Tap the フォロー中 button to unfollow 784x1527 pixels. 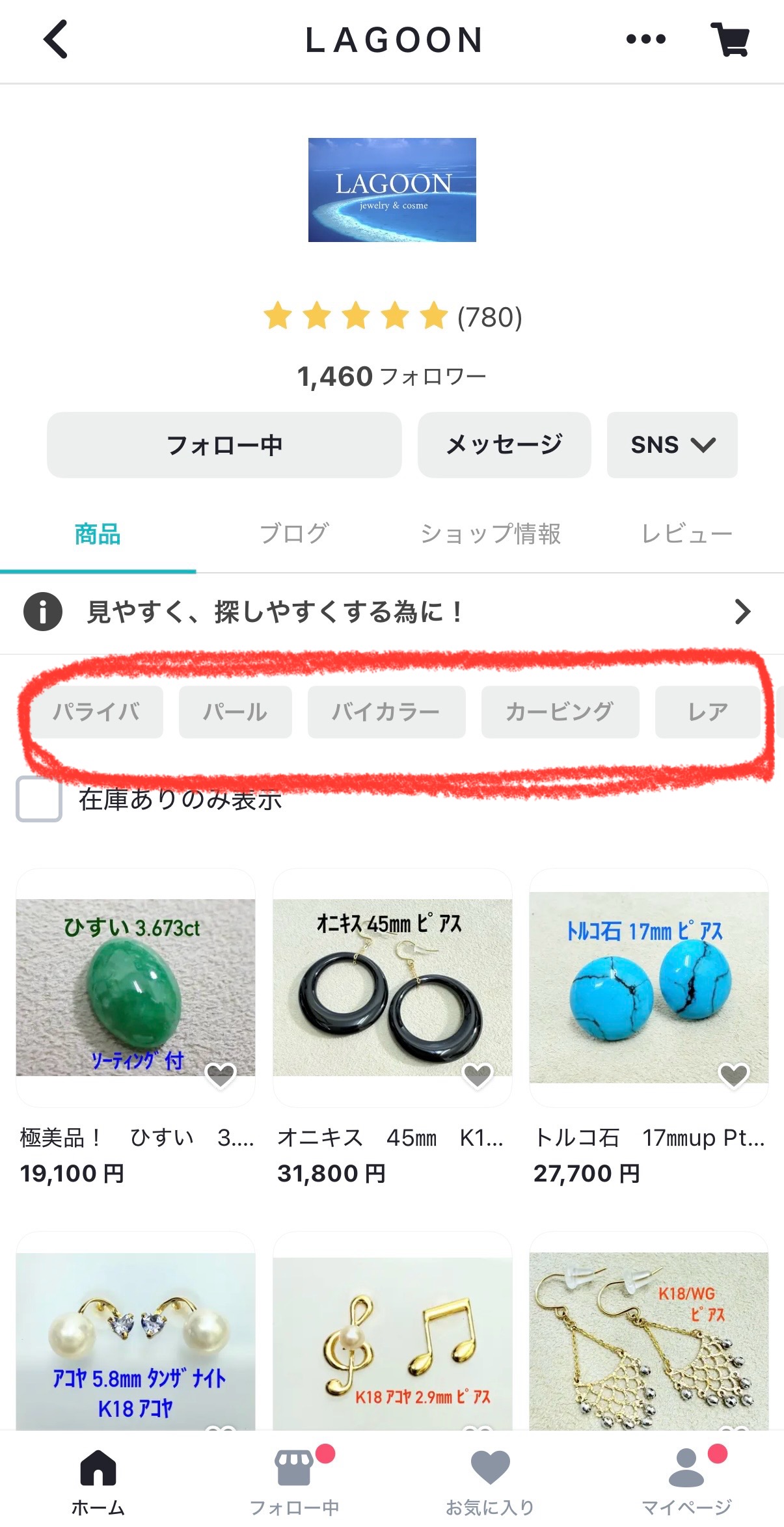[x=224, y=444]
